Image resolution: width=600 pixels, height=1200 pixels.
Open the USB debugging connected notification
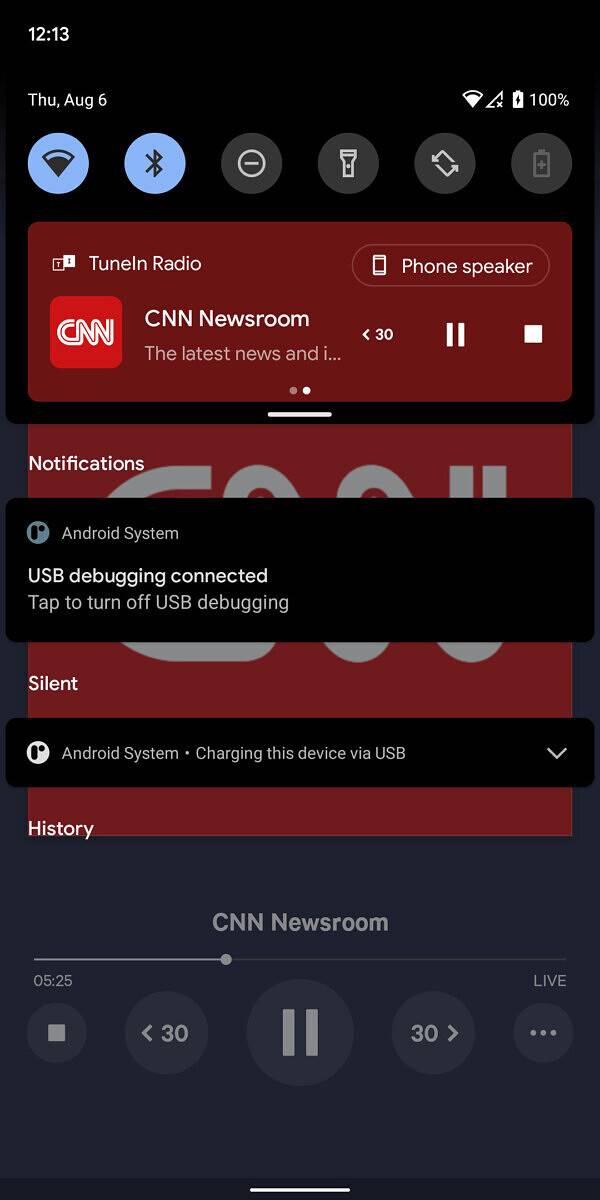pos(300,570)
